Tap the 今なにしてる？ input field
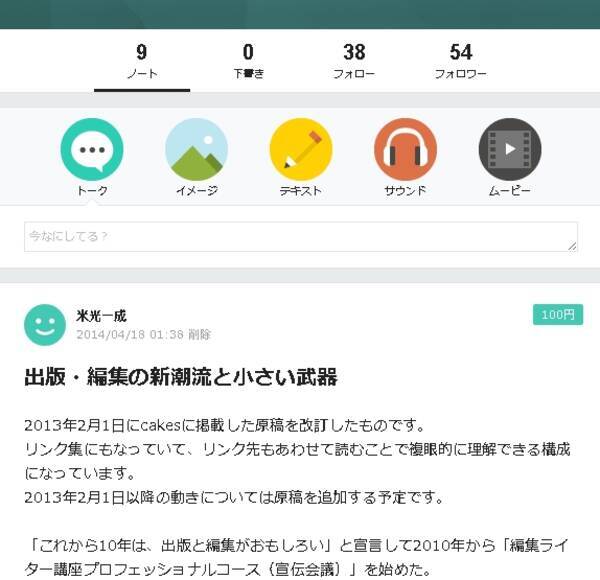This screenshot has height=580, width=600. [300, 236]
